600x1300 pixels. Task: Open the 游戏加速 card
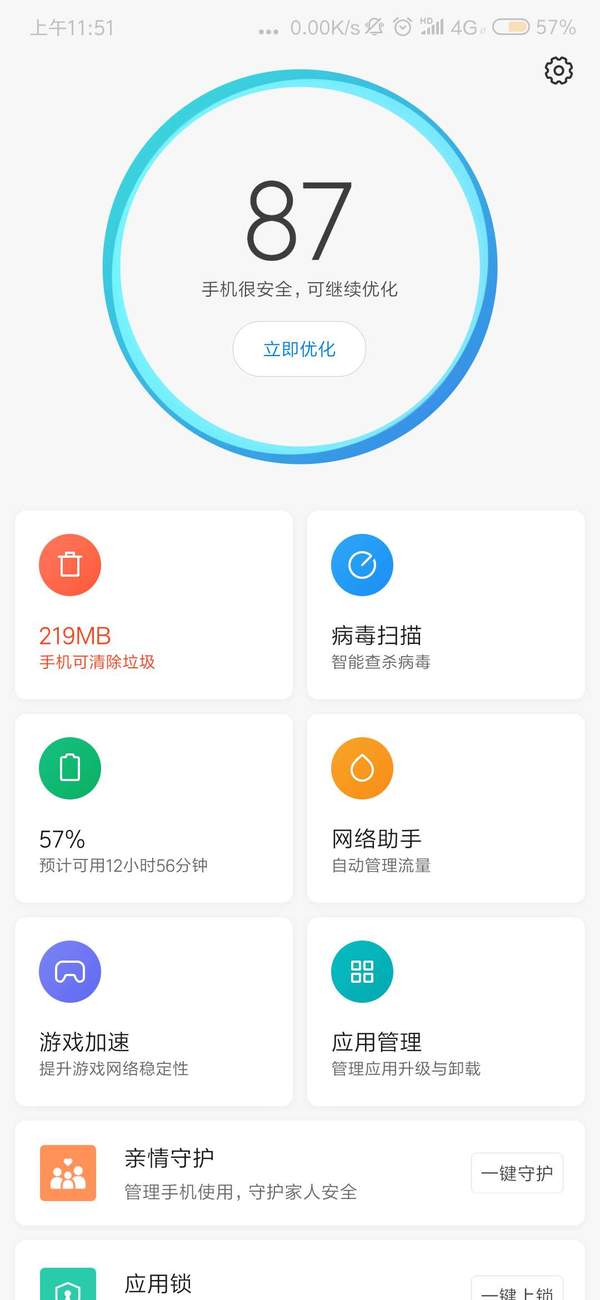coord(154,1011)
